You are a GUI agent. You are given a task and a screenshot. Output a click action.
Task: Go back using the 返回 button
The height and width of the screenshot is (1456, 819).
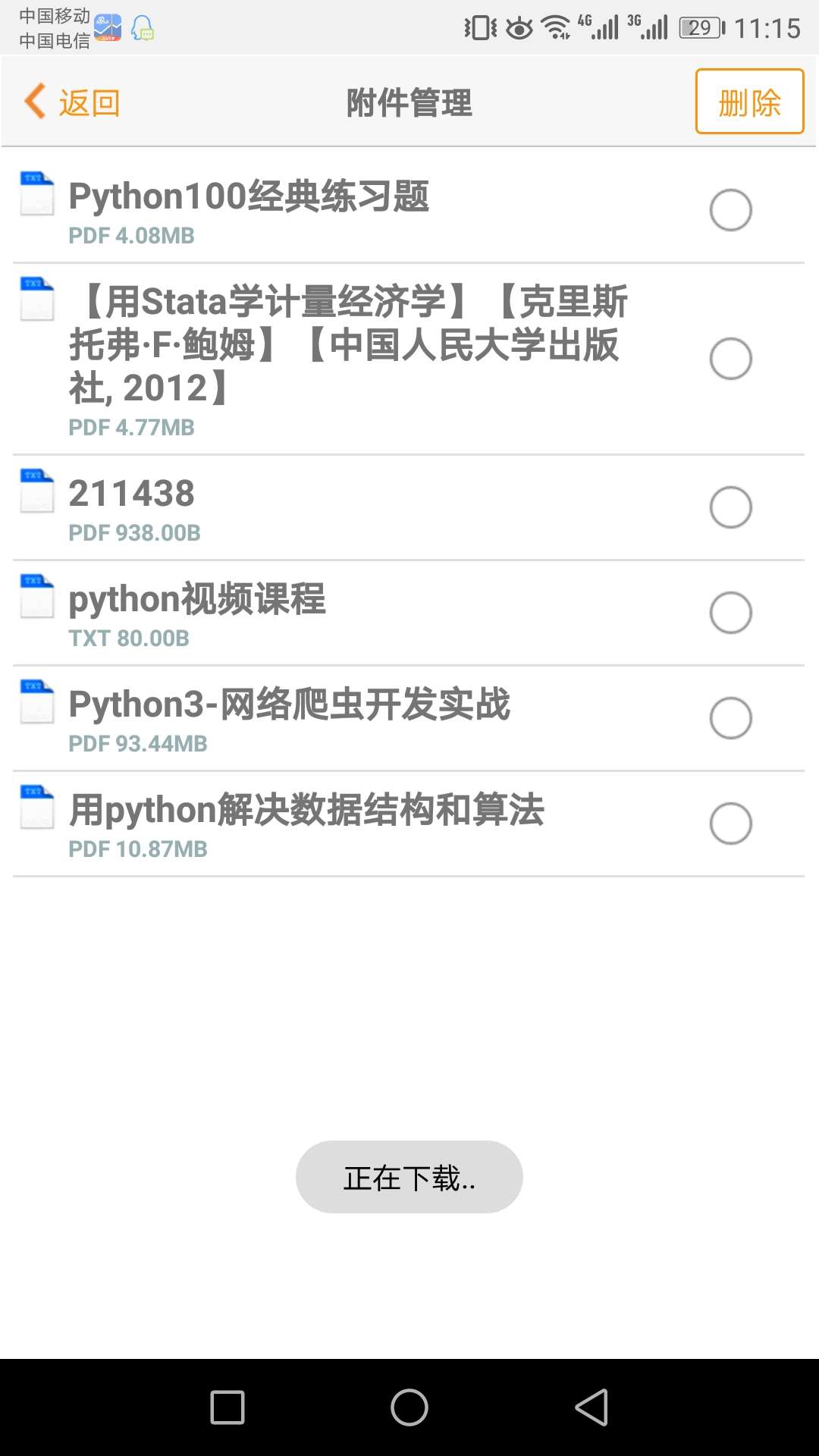point(73,102)
